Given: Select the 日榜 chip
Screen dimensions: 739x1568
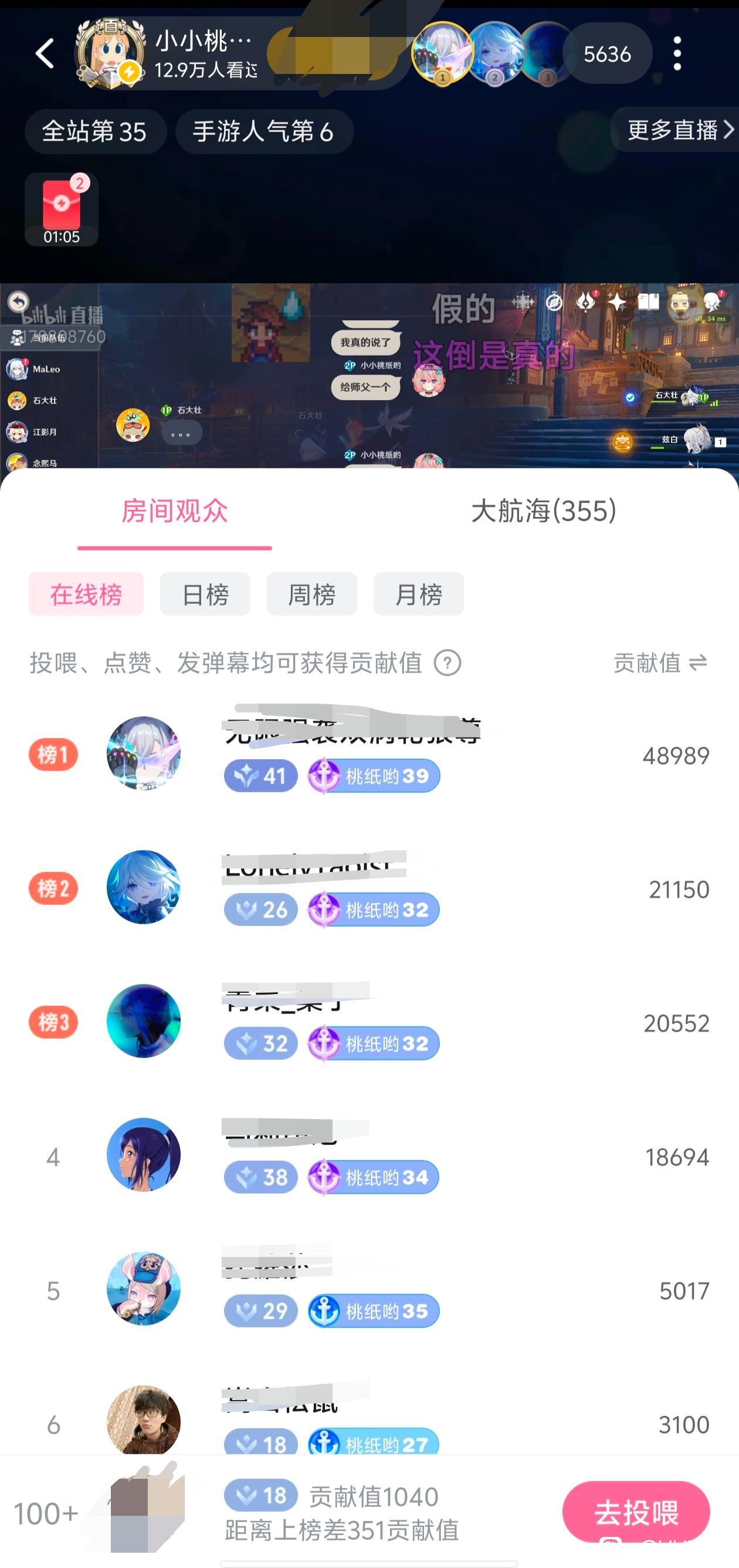Looking at the screenshot, I should [205, 594].
